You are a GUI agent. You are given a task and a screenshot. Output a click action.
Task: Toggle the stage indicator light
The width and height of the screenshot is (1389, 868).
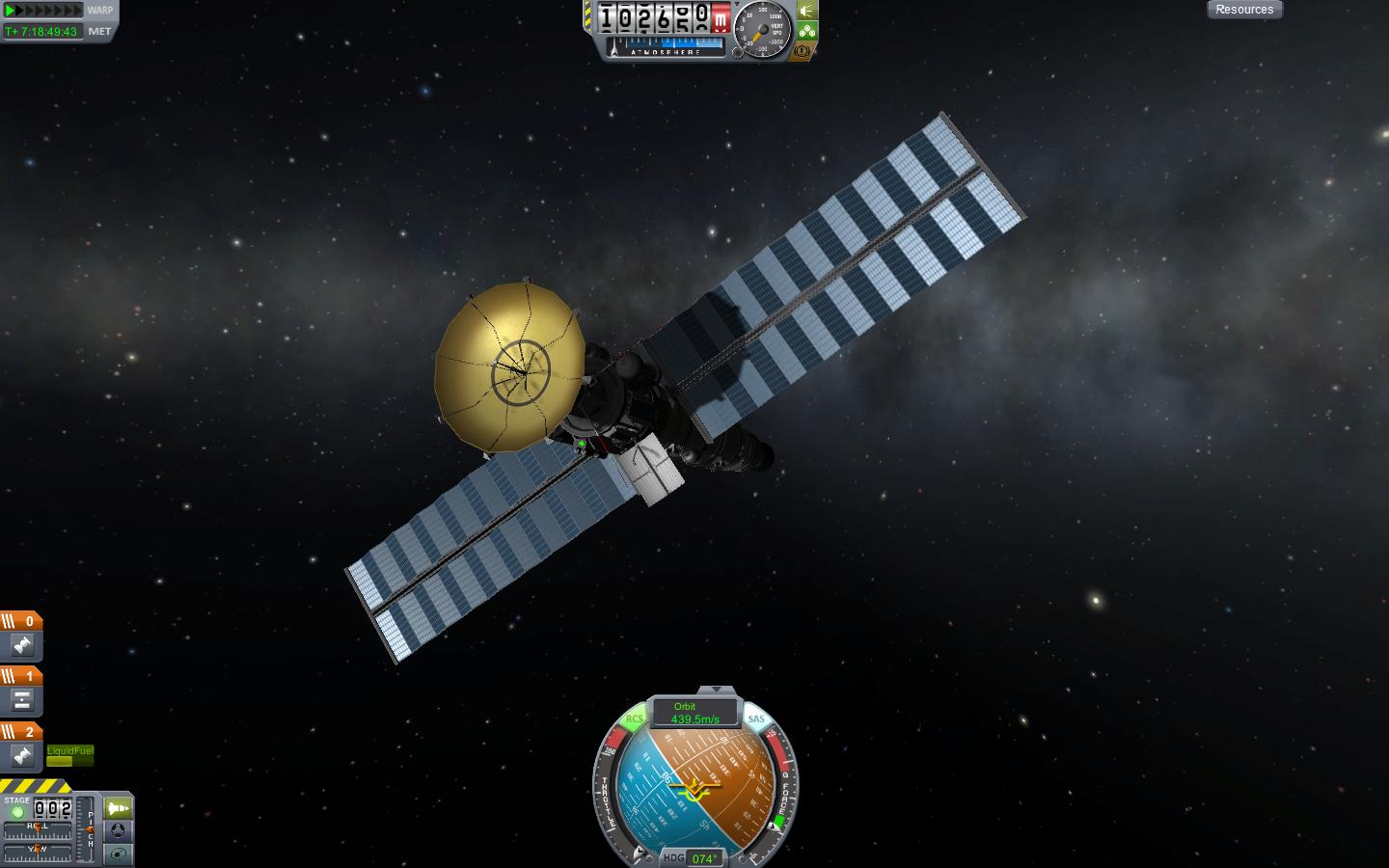point(17,812)
